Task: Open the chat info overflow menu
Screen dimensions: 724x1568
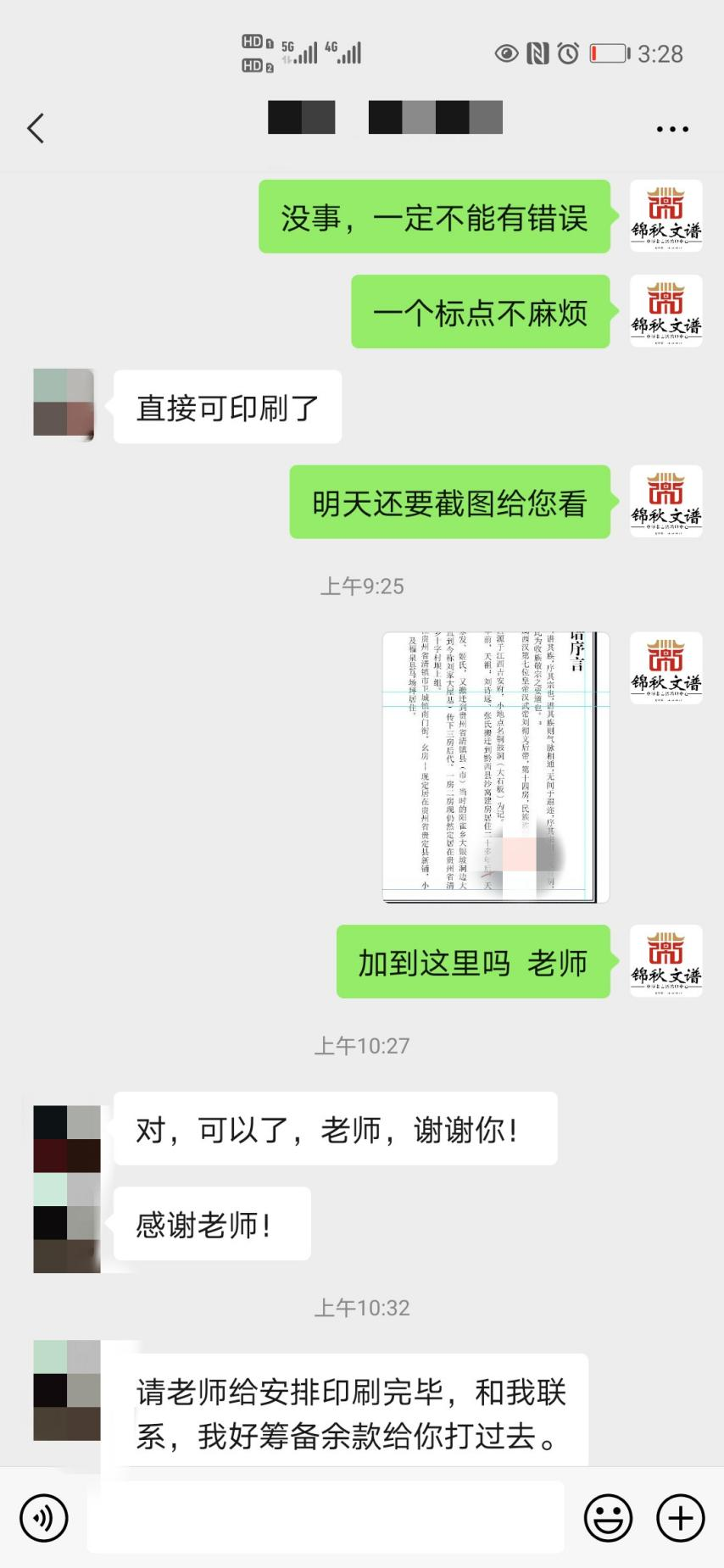Action: click(672, 130)
